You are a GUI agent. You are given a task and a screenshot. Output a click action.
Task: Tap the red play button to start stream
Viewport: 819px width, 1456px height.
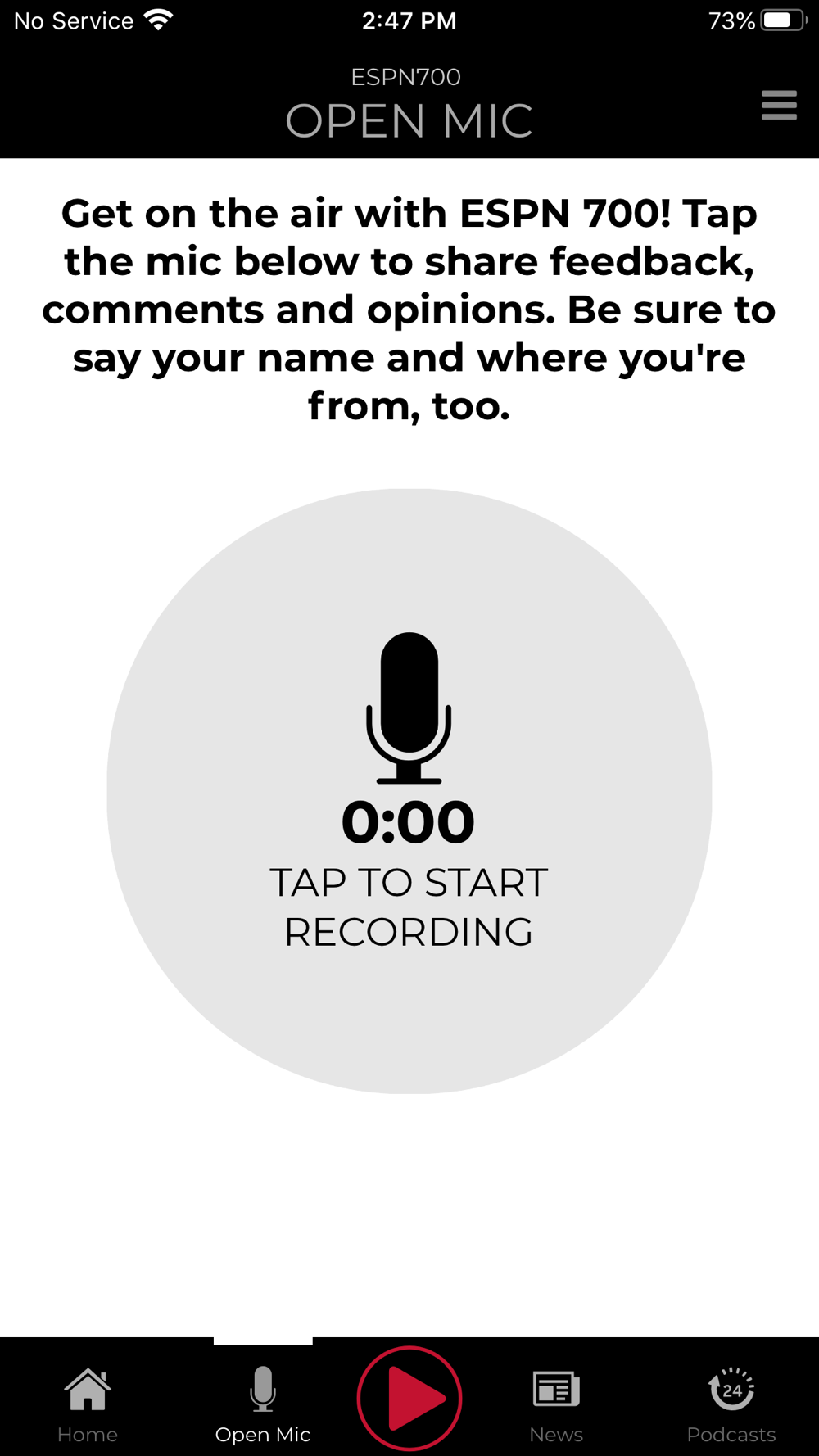(409, 1397)
